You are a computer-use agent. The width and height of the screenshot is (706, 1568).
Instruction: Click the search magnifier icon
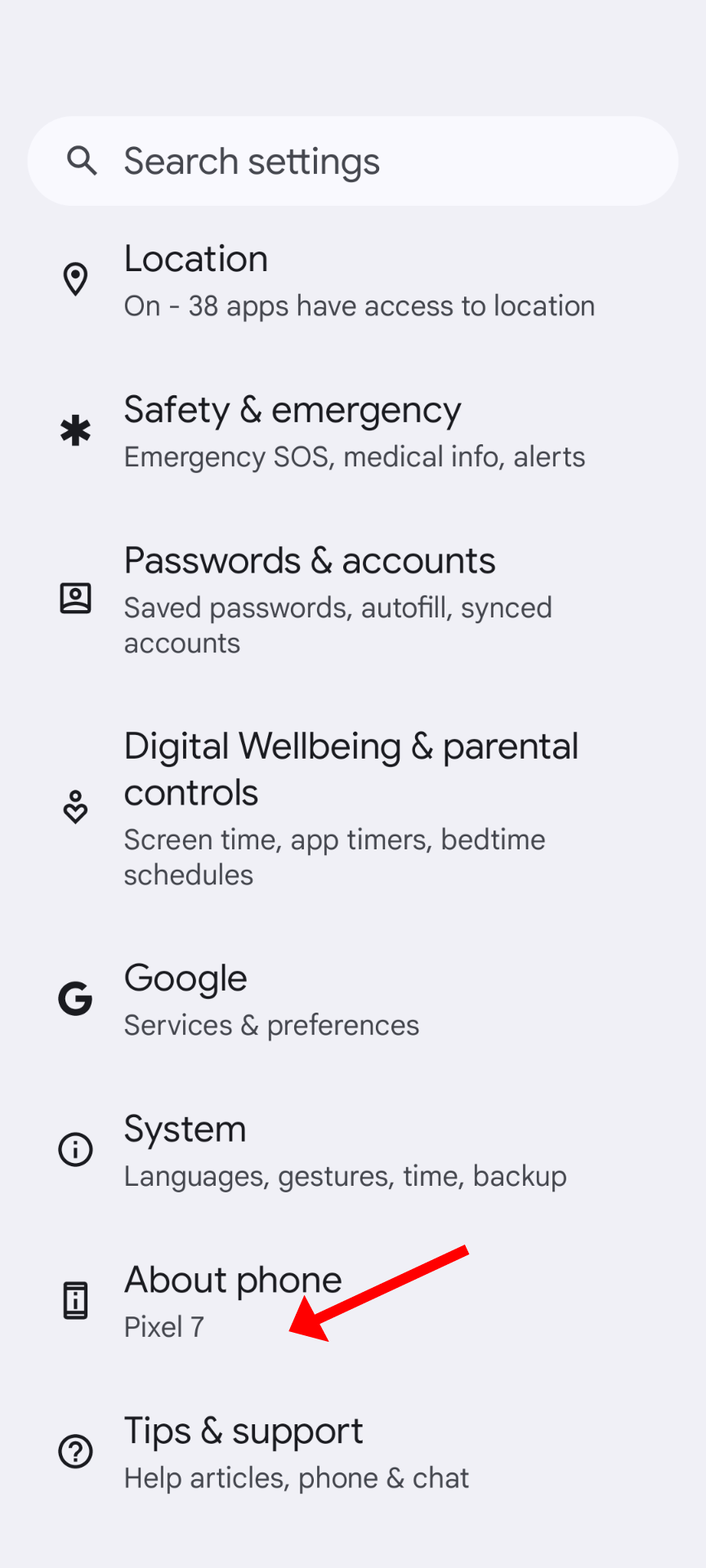coord(81,160)
